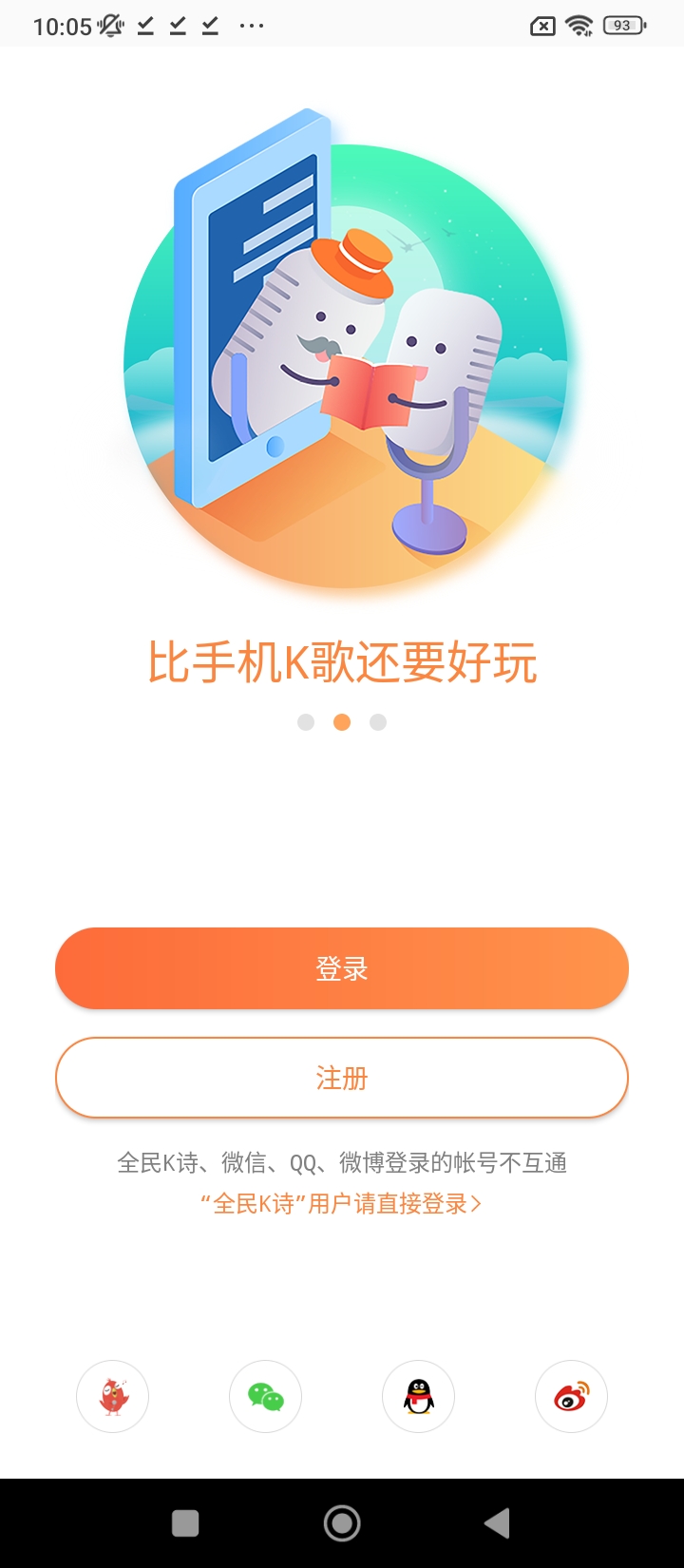
Task: Log in using the WeChat icon
Action: (x=265, y=1396)
